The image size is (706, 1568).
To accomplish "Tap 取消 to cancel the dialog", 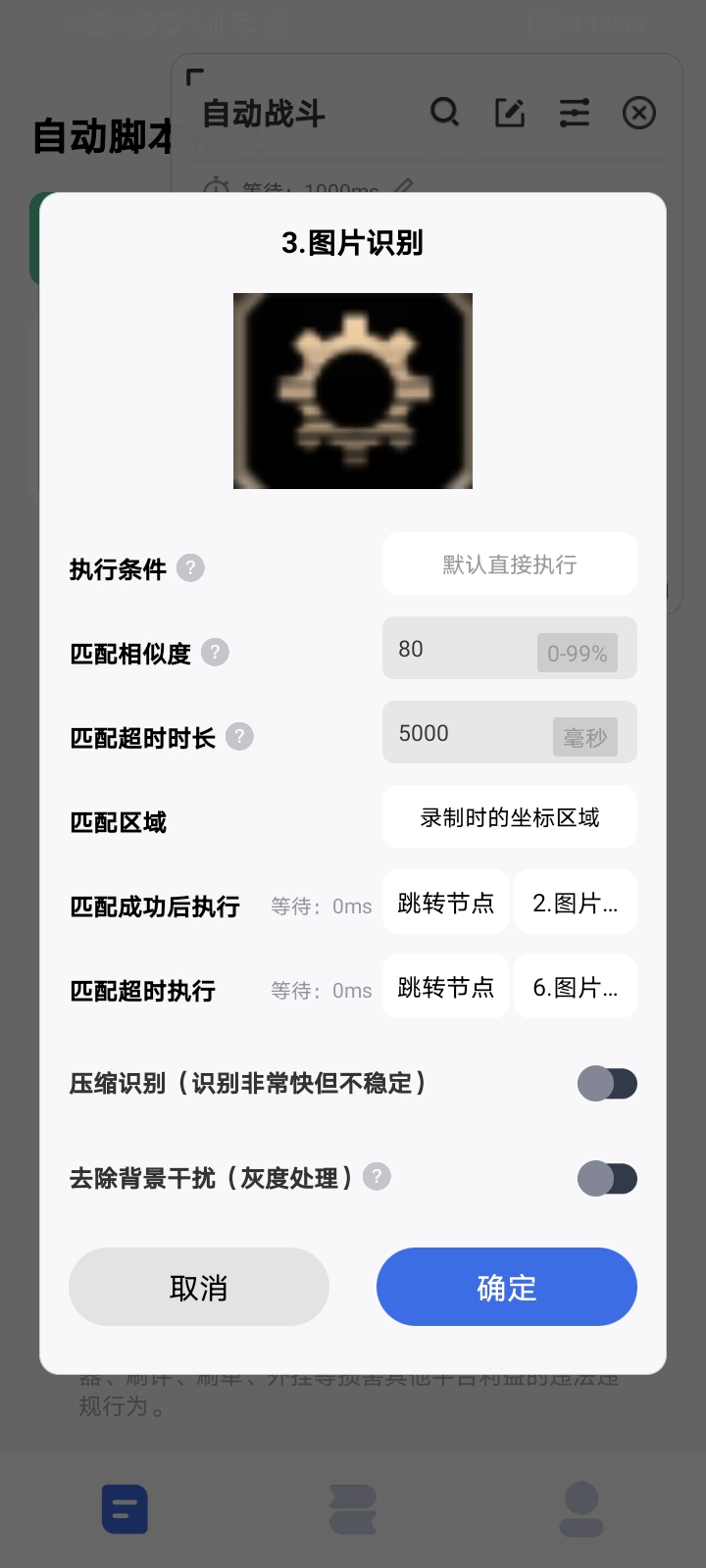I will (x=199, y=1287).
